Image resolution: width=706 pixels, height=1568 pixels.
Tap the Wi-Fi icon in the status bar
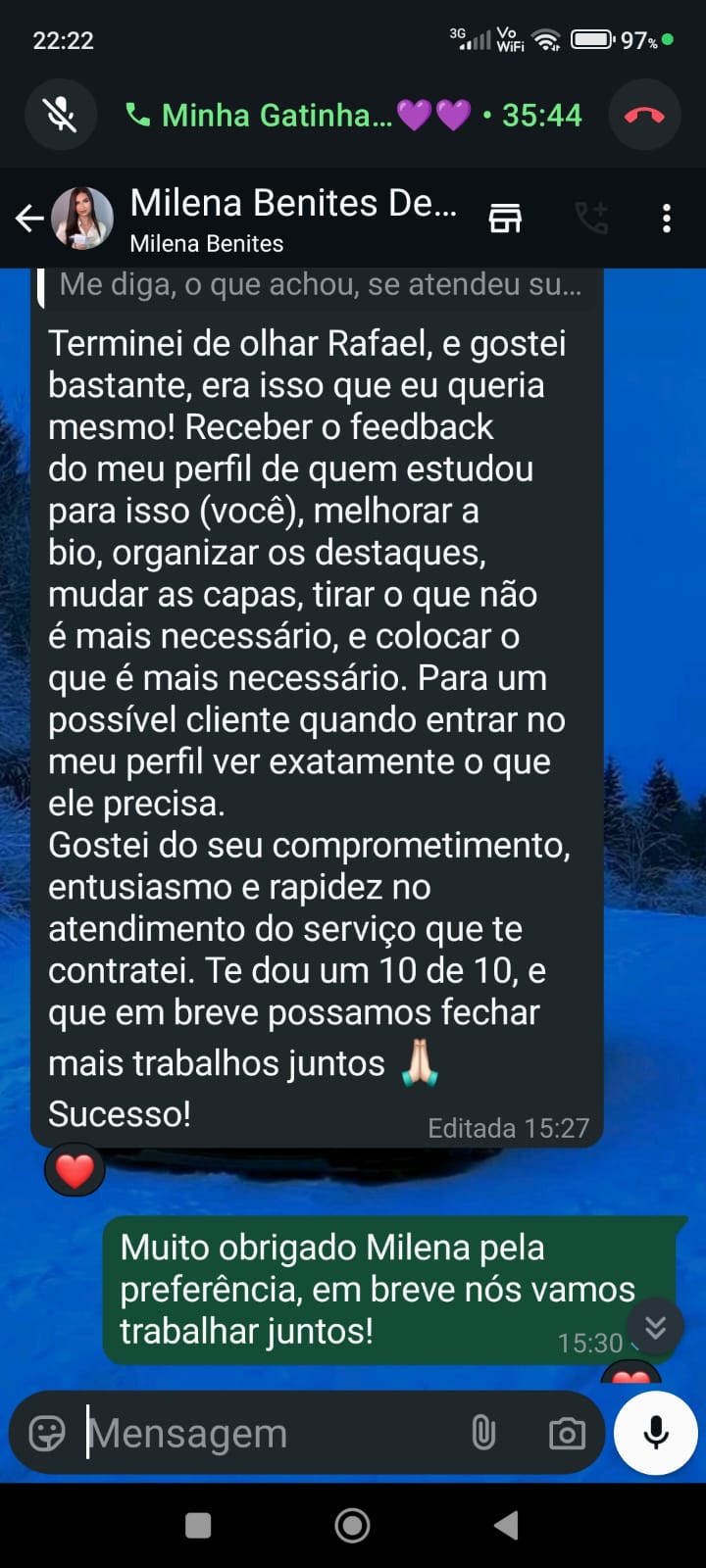point(546,41)
